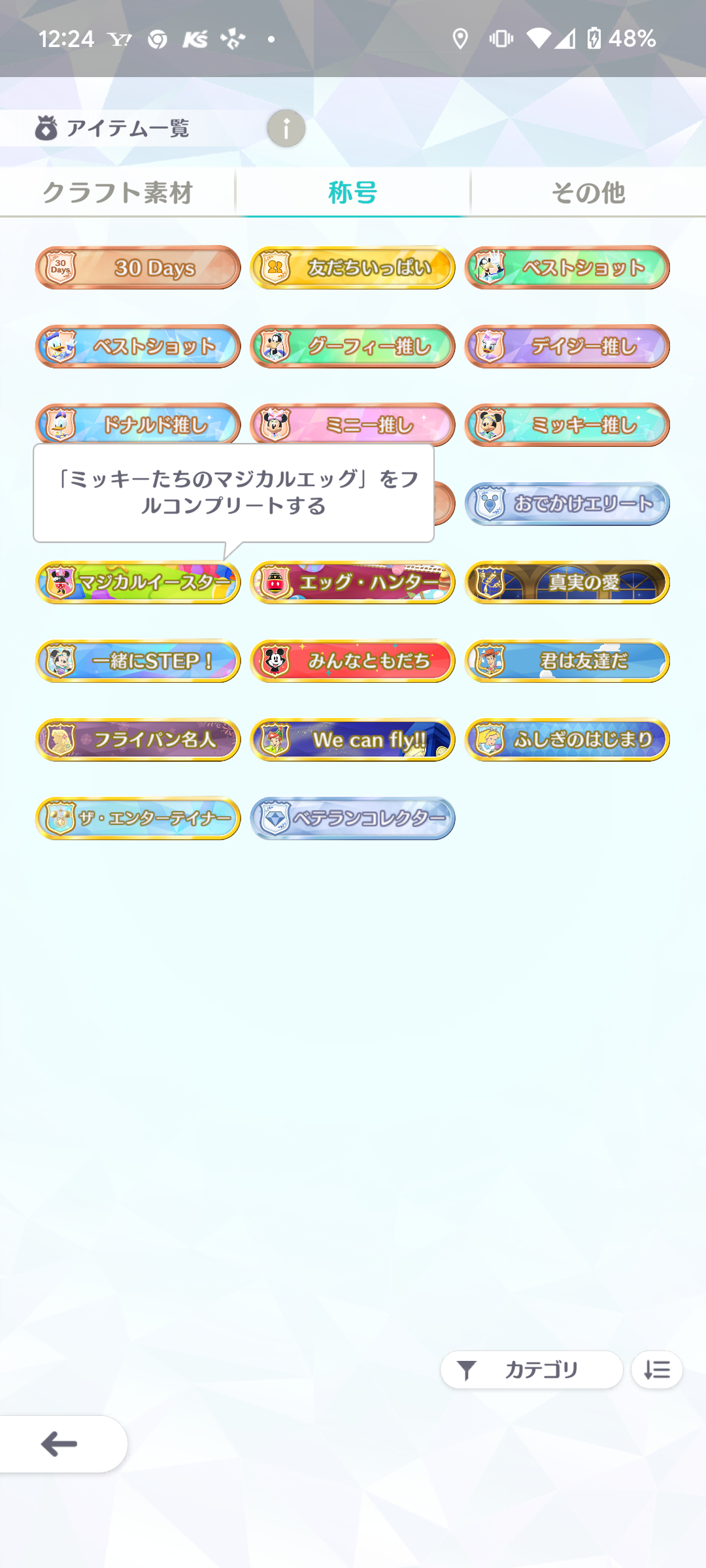
Task: Switch to the その他 tab
Action: click(588, 192)
